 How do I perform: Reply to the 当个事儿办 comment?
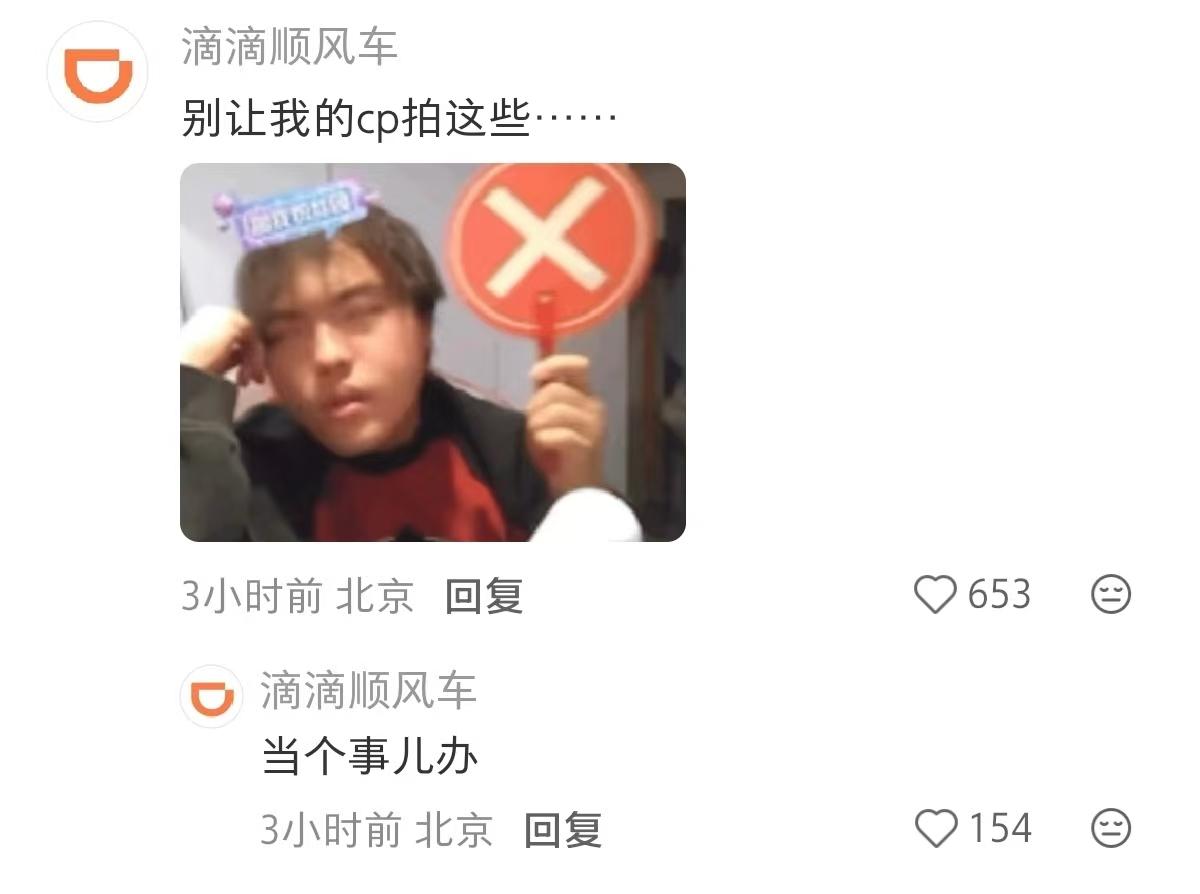(x=564, y=830)
